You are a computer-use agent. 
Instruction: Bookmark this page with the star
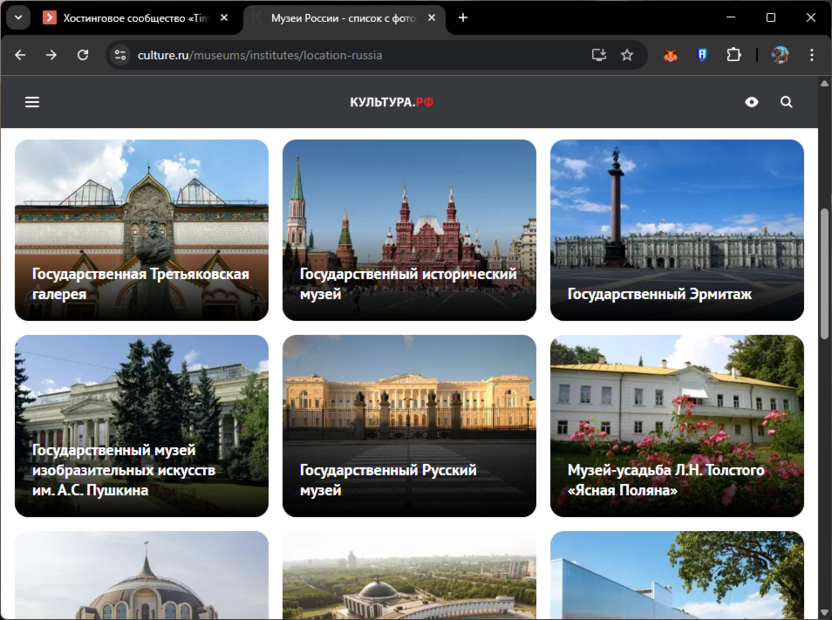coord(627,55)
